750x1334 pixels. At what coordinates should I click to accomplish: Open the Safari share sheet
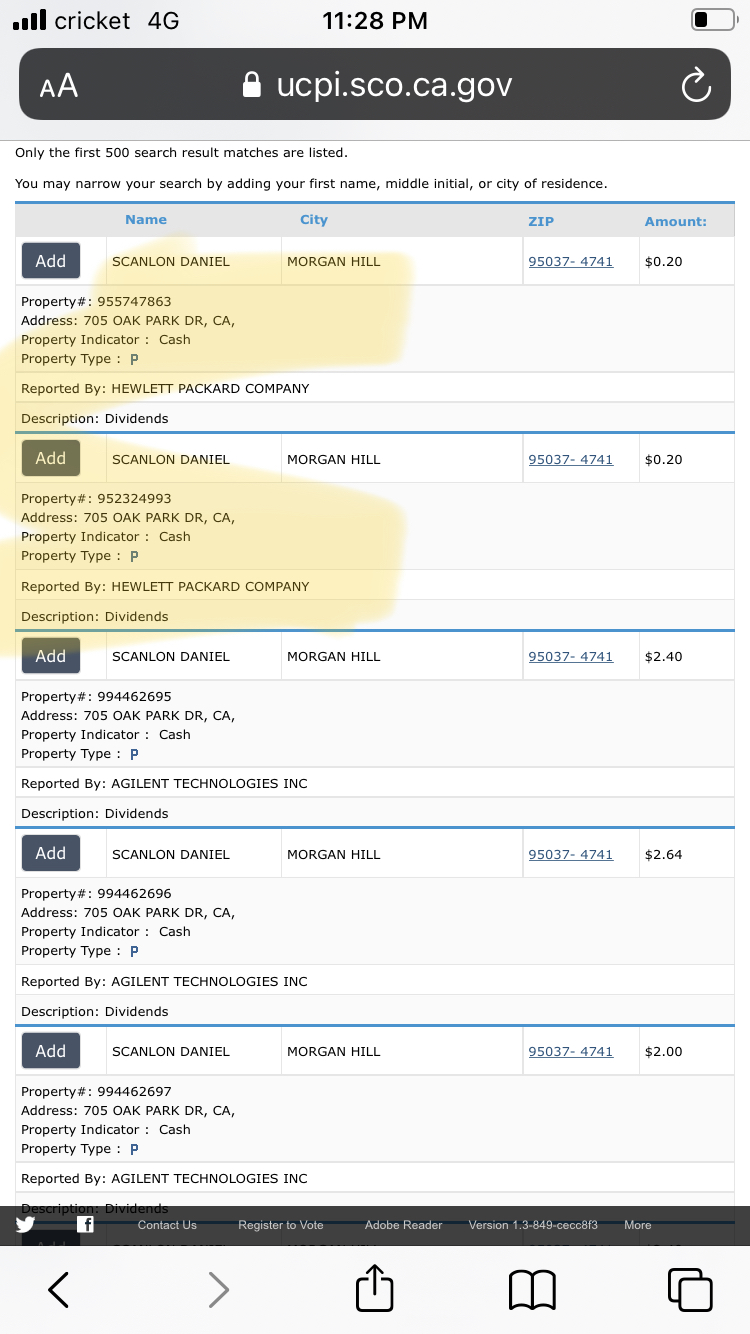pyautogui.click(x=375, y=1287)
